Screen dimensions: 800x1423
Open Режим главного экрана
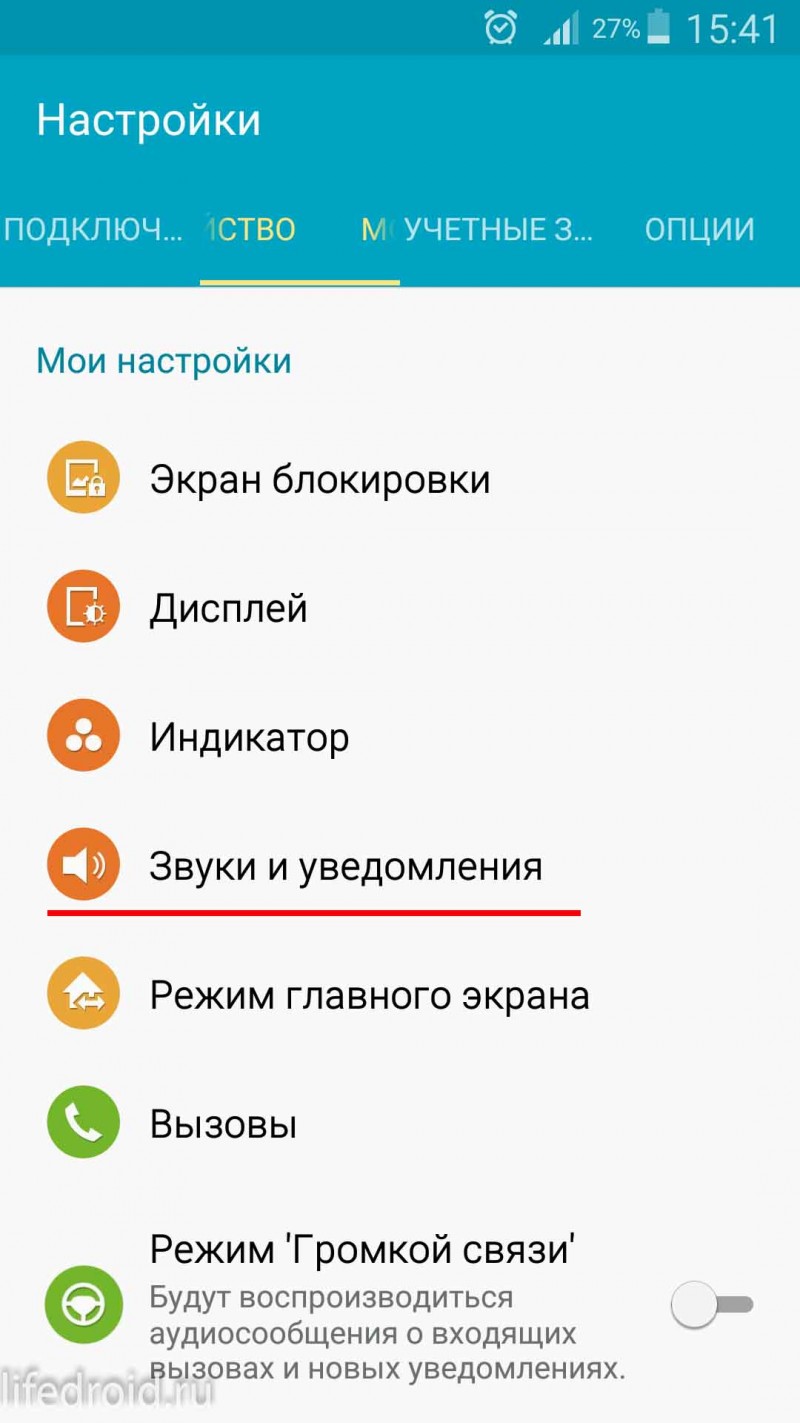[x=400, y=995]
